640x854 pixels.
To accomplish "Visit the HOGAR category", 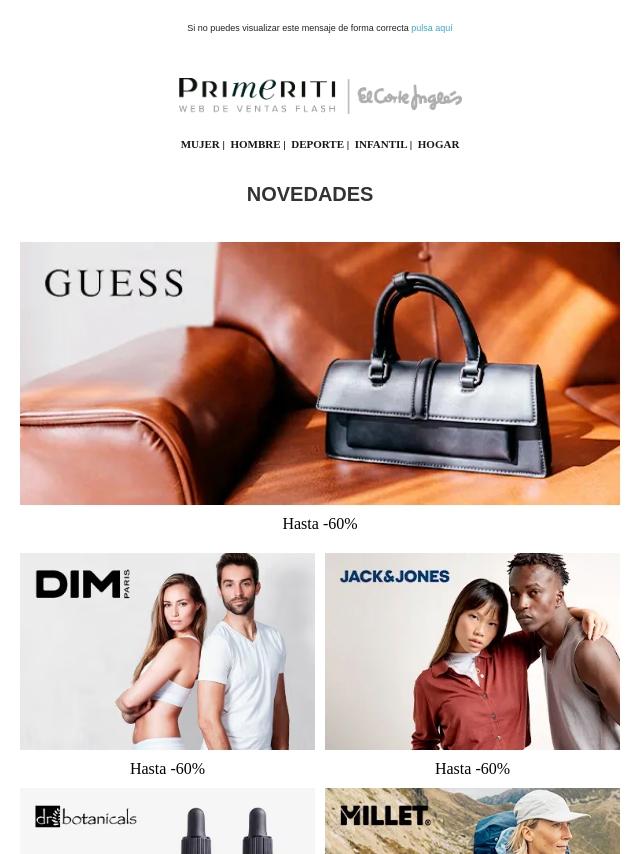I will pyautogui.click(x=438, y=144).
